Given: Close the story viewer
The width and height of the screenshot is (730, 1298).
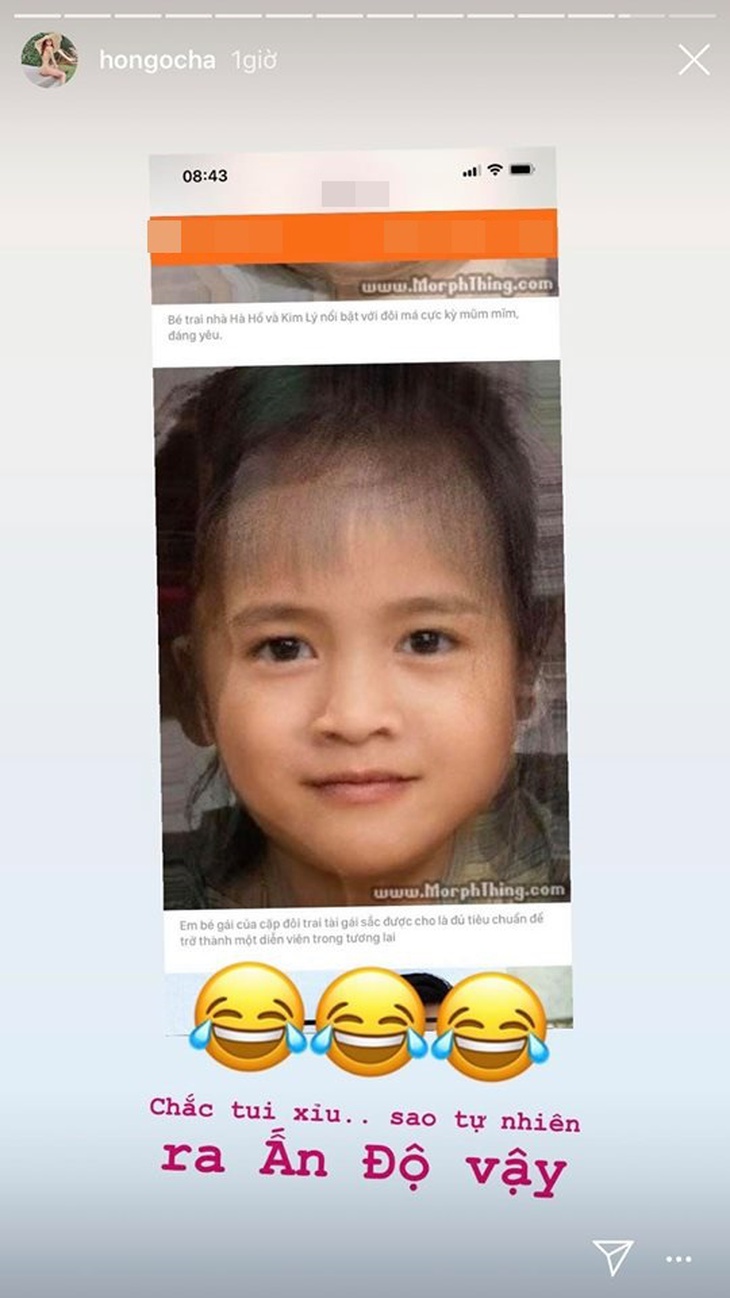Looking at the screenshot, I should 693,60.
